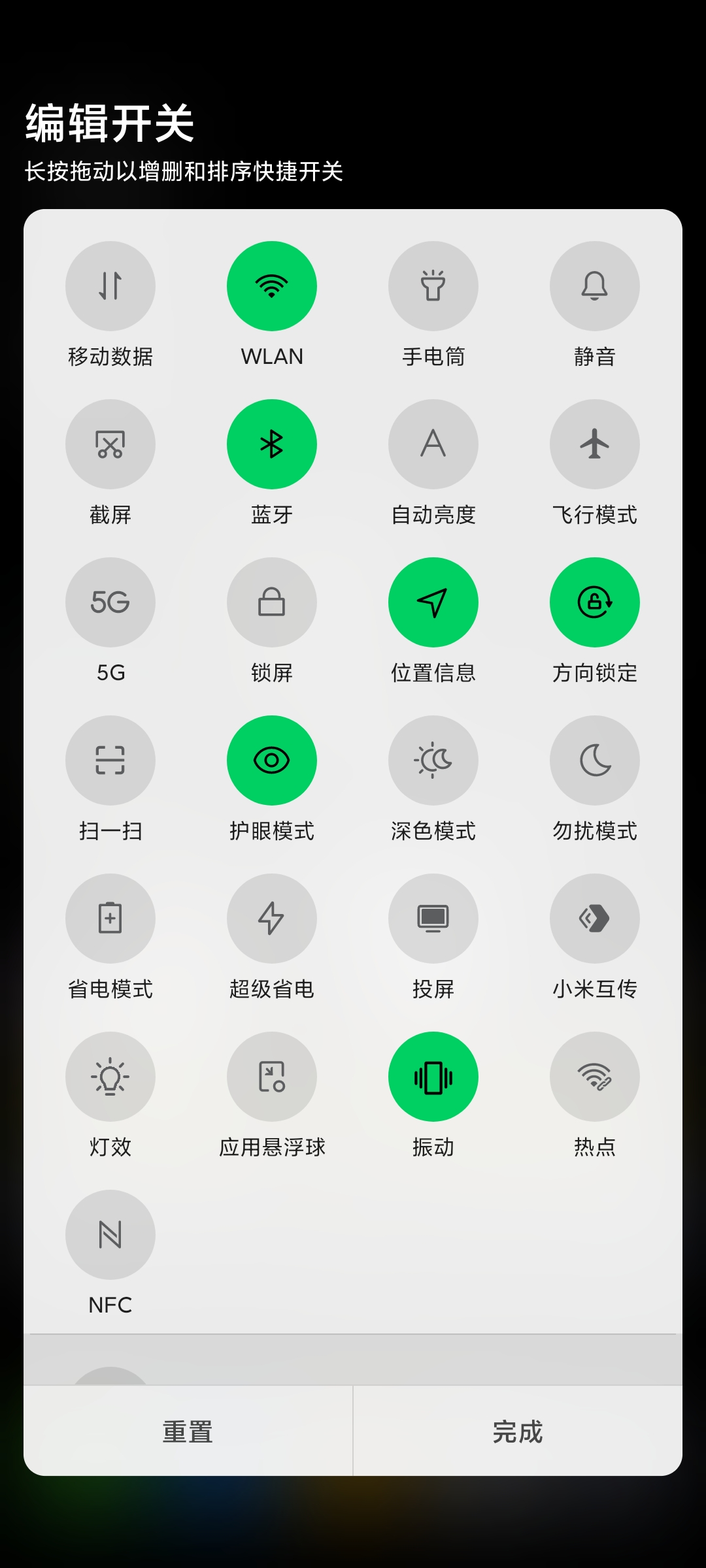Toggle 自动亮度 auto brightness
Image resolution: width=706 pixels, height=1568 pixels.
point(433,444)
